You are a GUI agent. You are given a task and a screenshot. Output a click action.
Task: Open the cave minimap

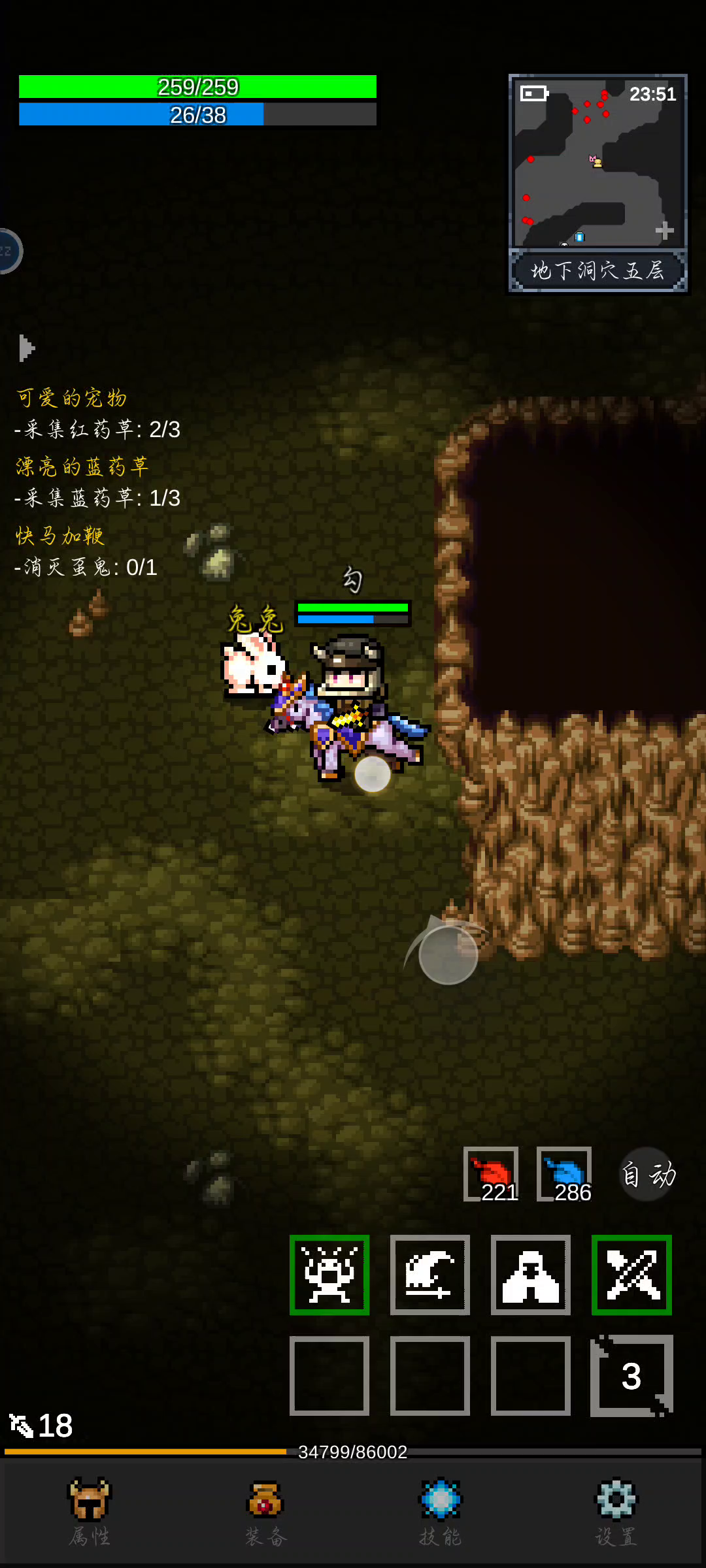(x=598, y=161)
